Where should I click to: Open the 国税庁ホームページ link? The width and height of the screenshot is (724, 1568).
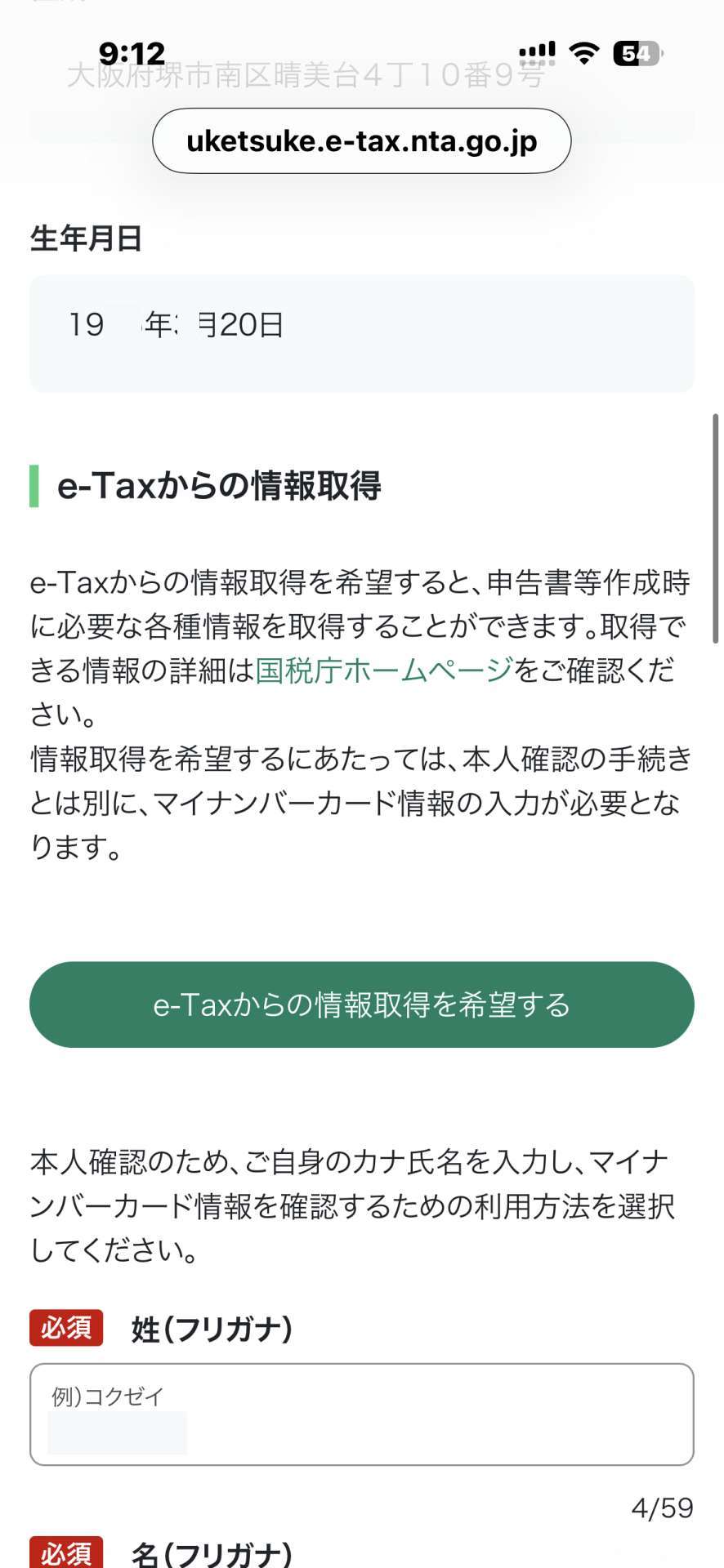[384, 670]
